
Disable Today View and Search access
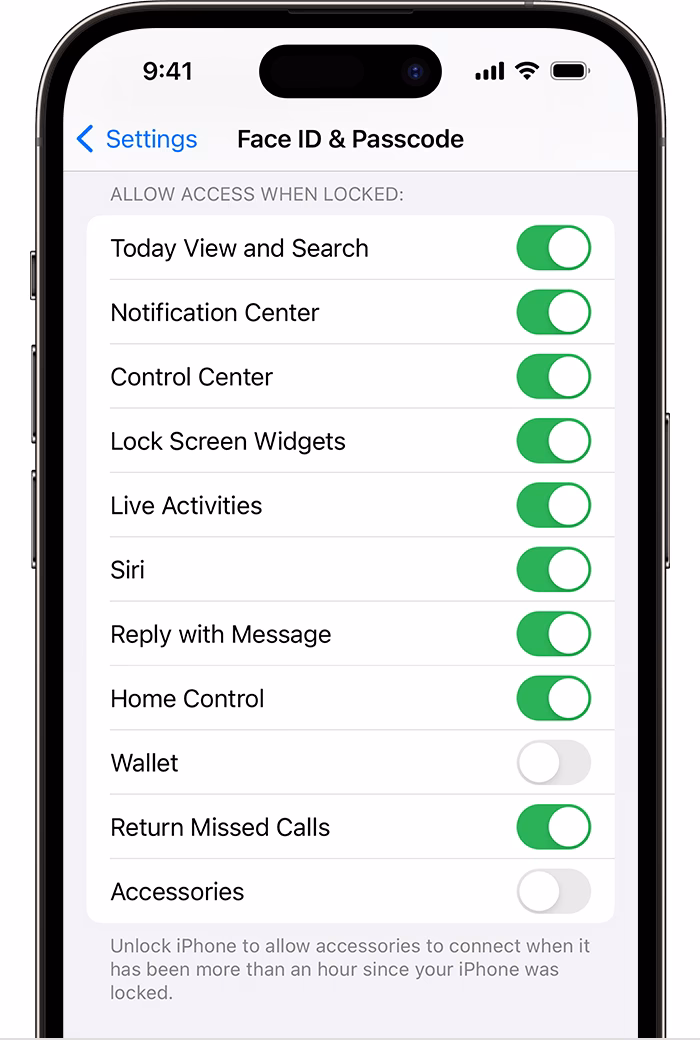click(553, 248)
